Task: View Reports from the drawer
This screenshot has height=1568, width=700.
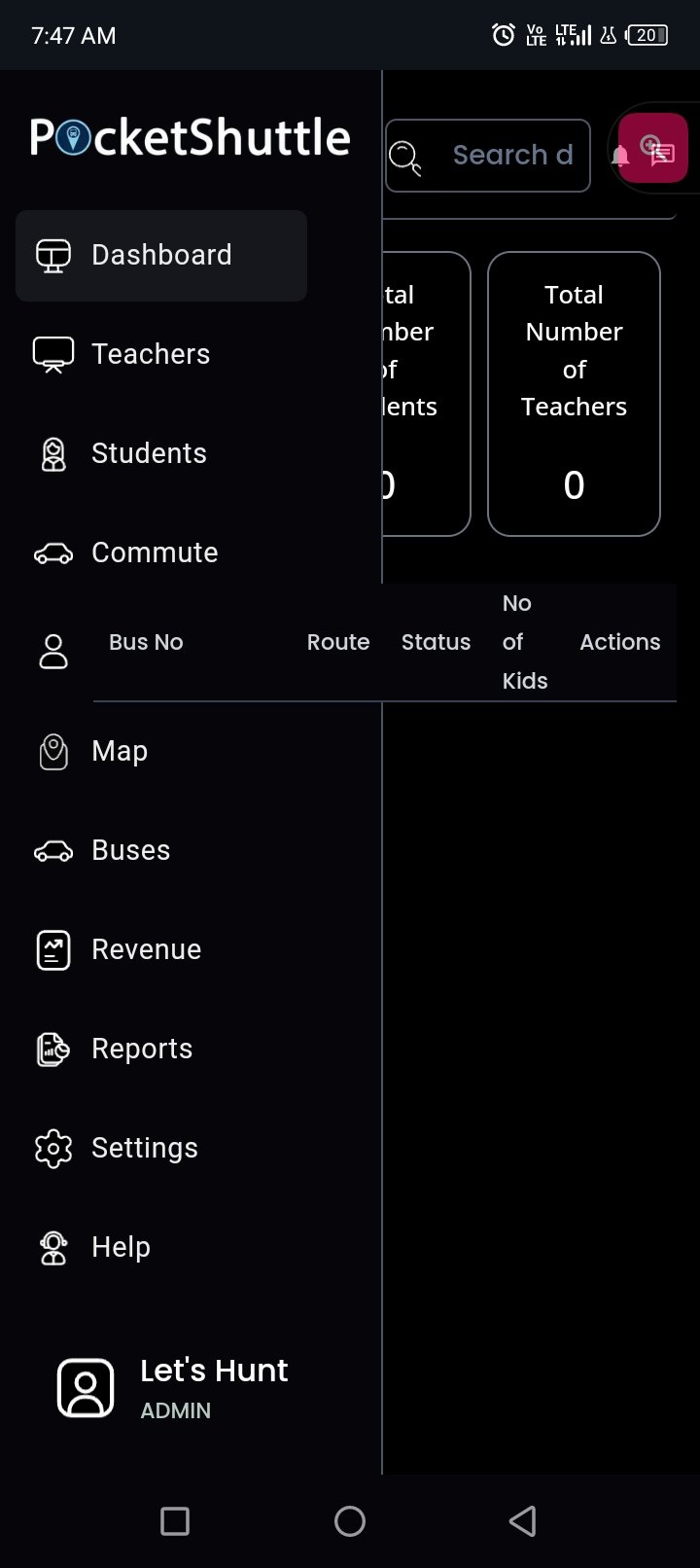Action: click(161, 1049)
